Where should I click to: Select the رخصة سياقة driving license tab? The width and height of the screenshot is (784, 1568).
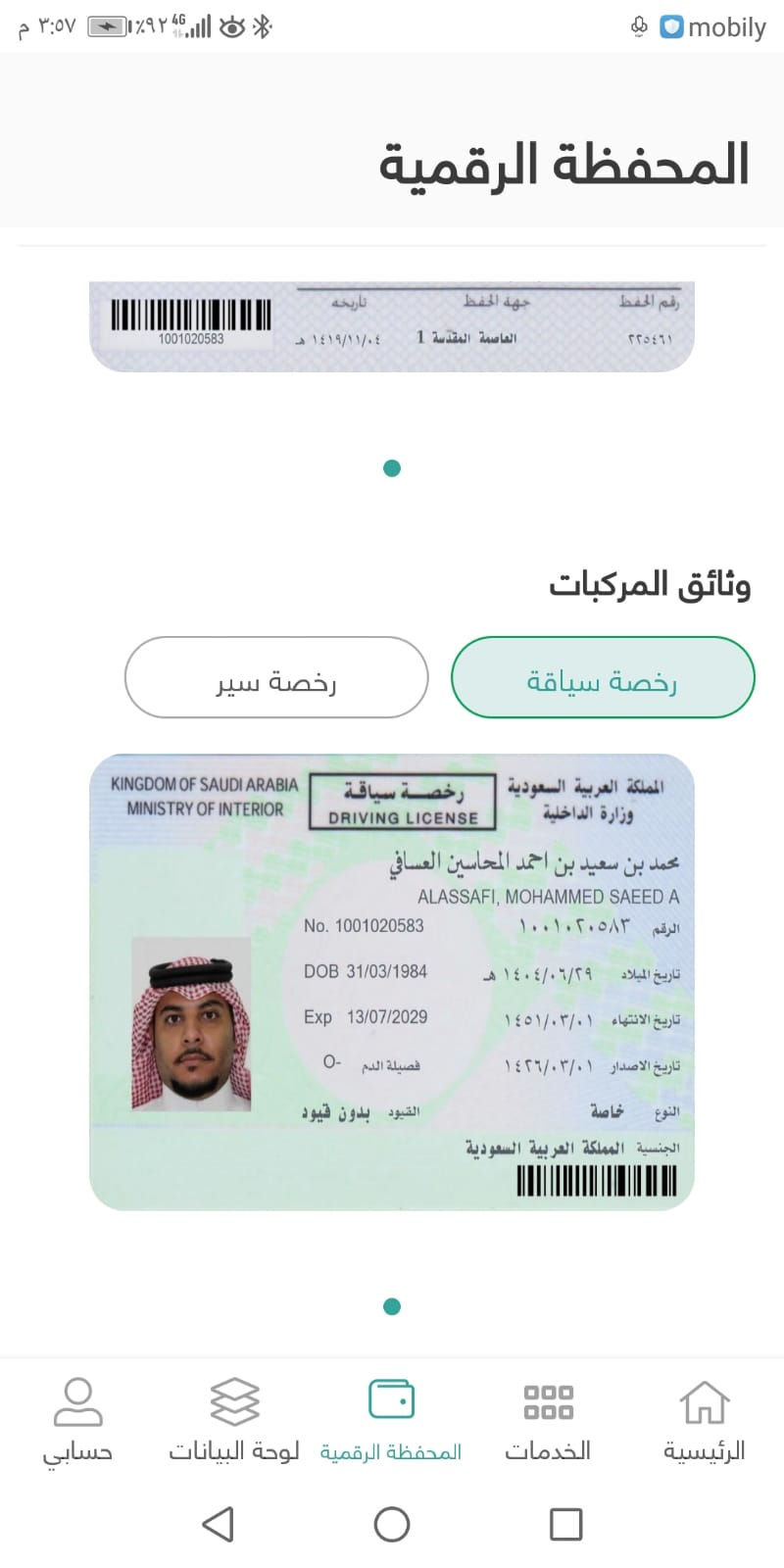[603, 677]
